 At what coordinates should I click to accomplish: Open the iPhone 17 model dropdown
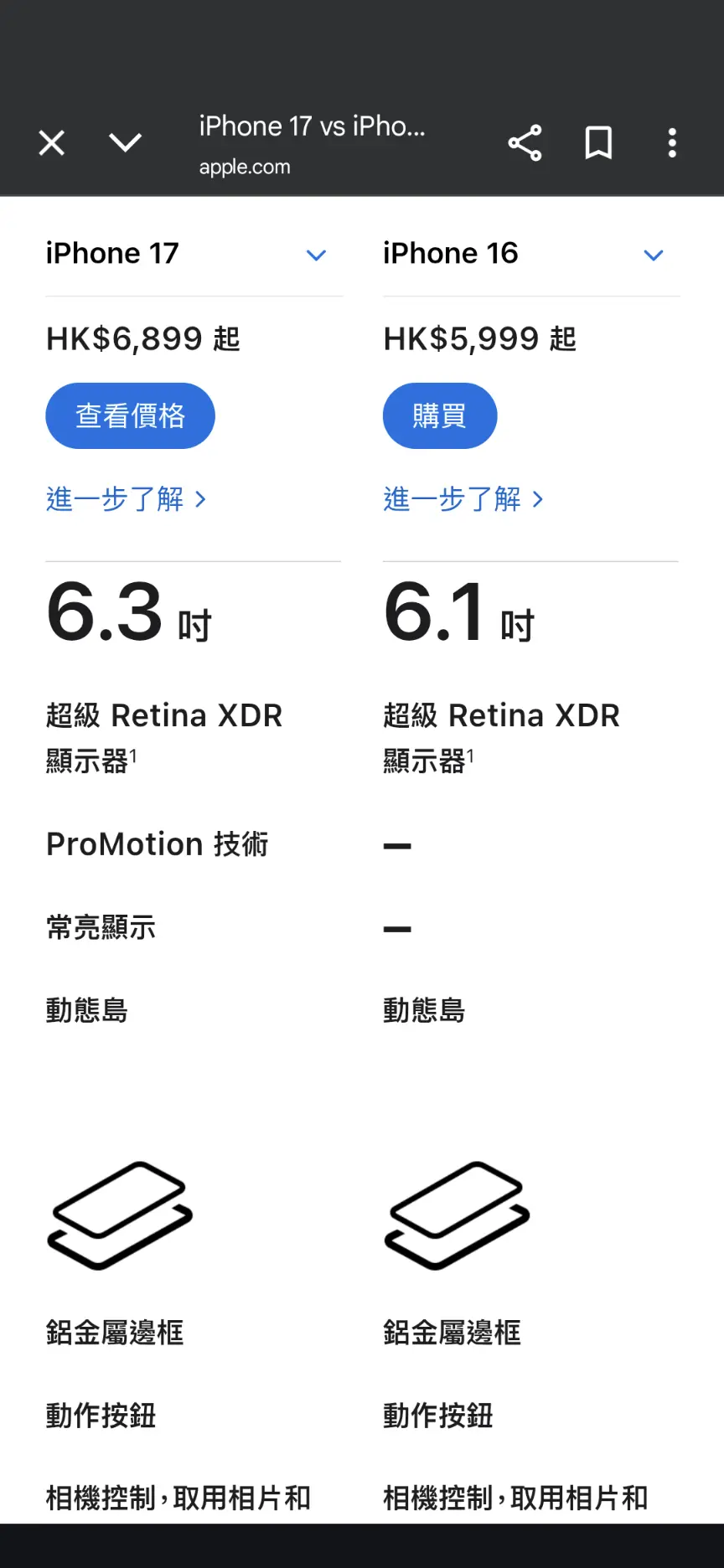[315, 255]
